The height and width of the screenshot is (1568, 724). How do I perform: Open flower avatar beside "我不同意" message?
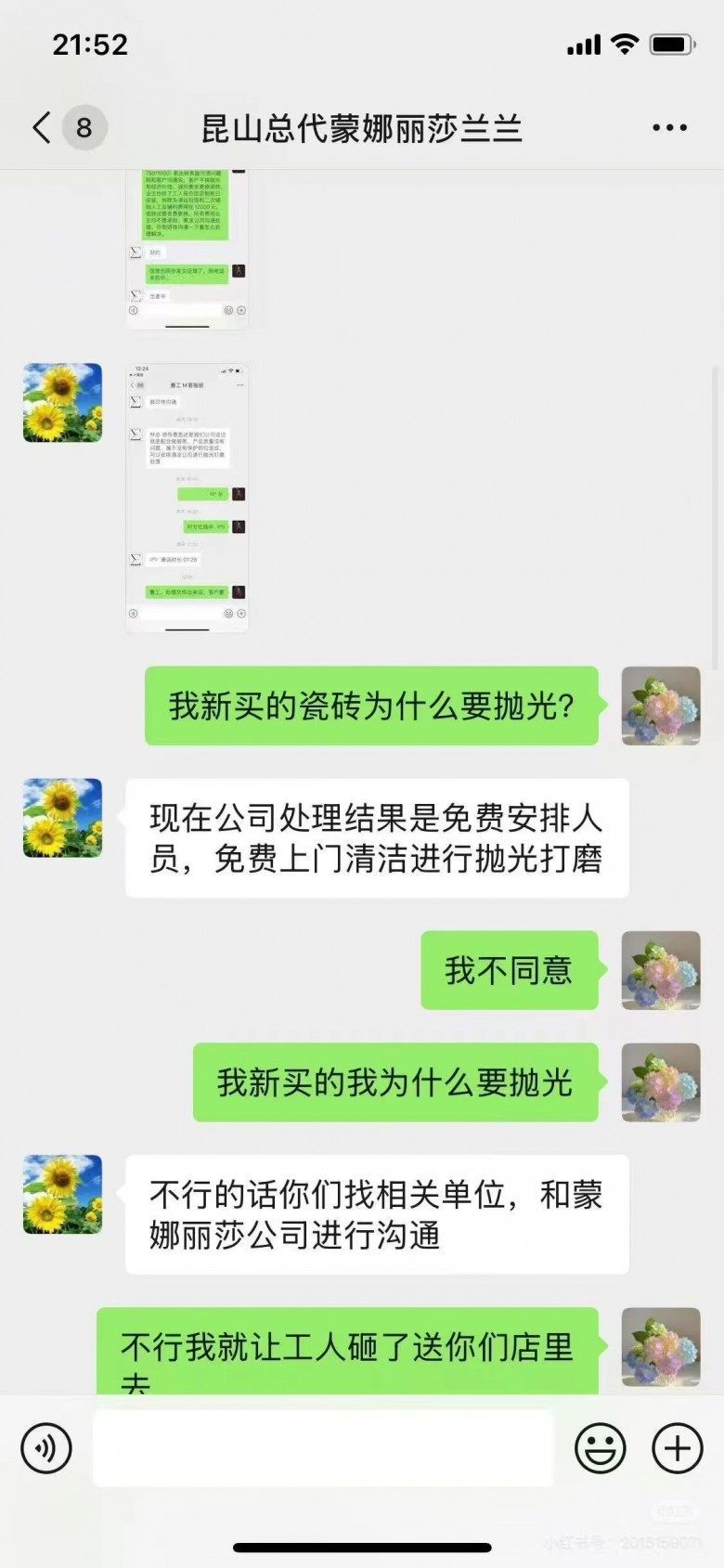[660, 970]
